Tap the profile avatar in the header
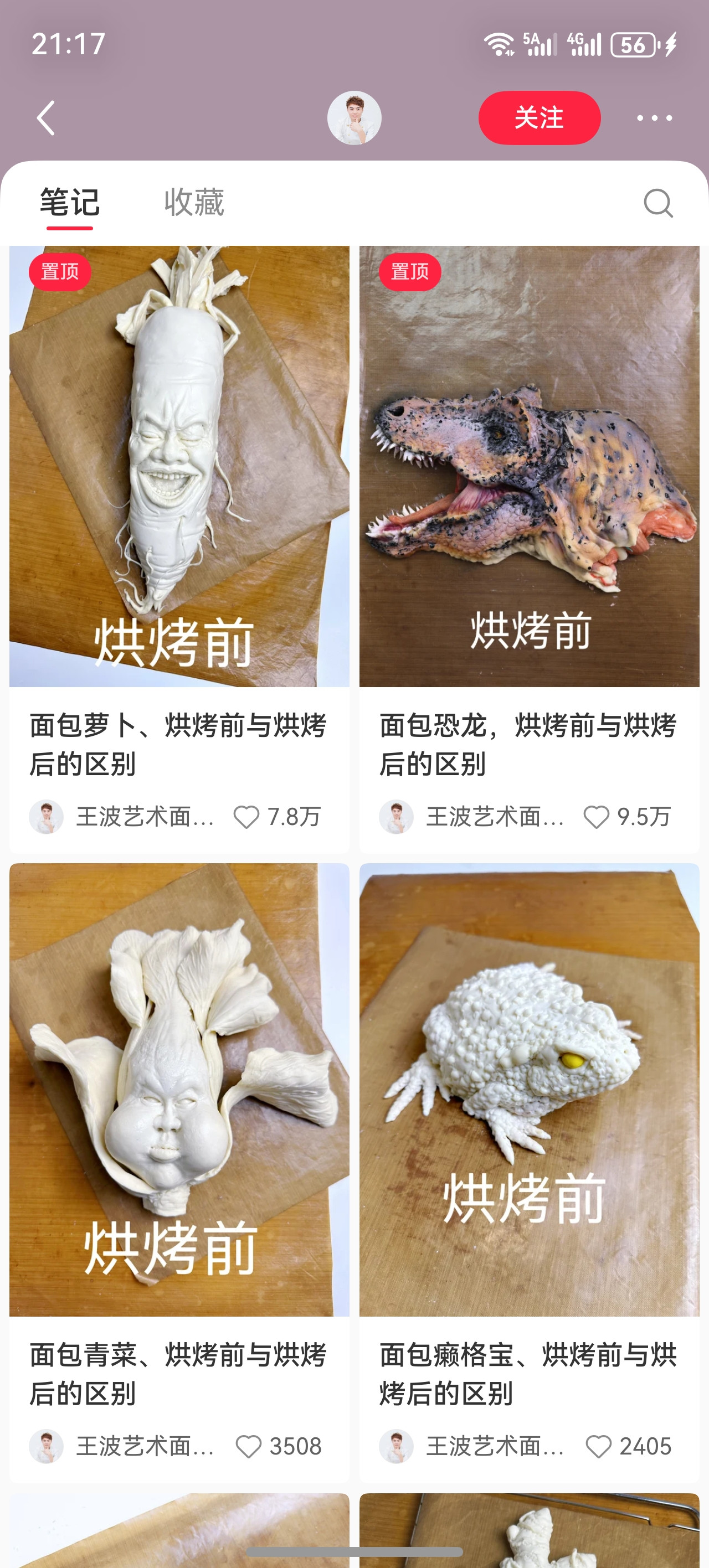The image size is (709, 1568). coord(354,118)
